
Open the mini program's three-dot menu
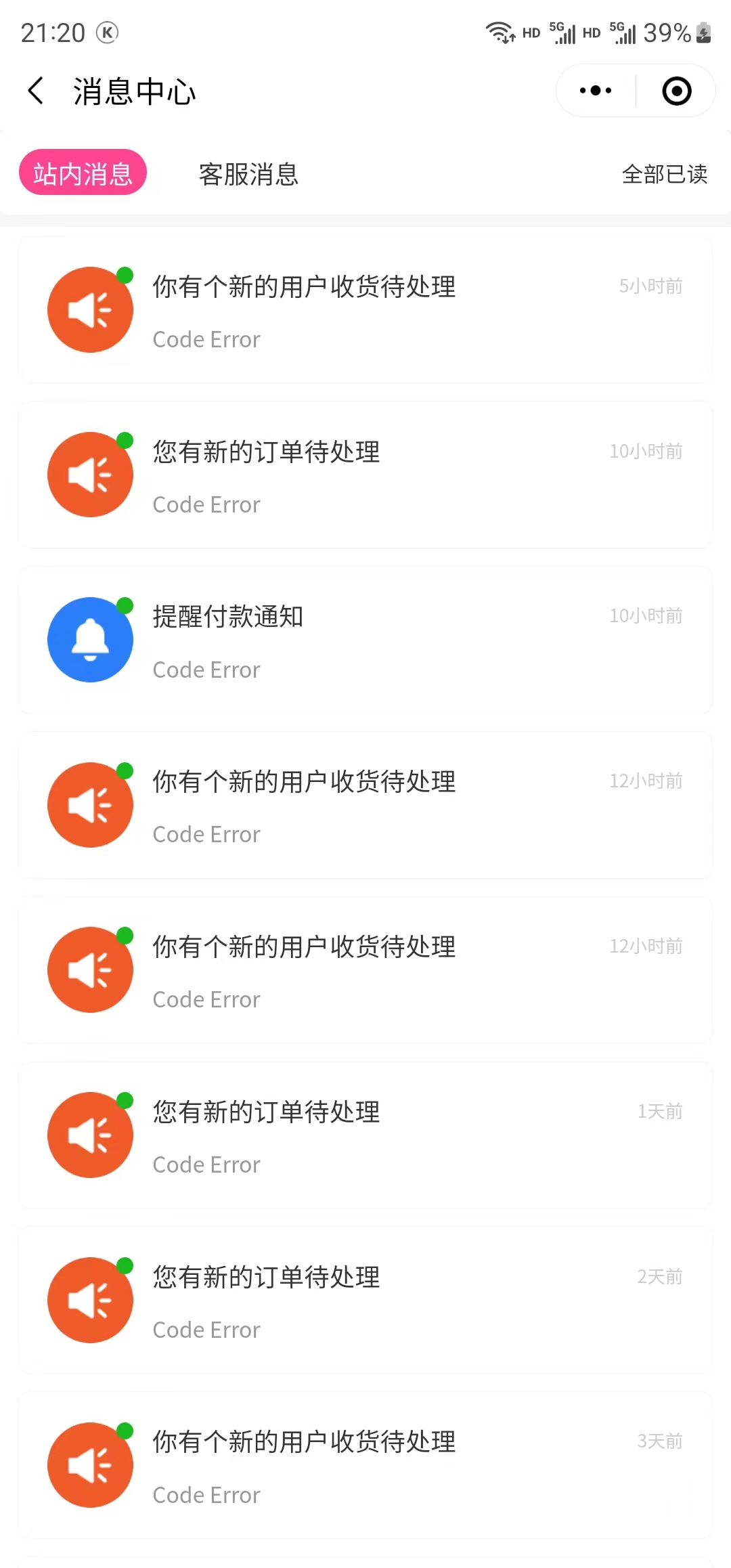[x=596, y=91]
